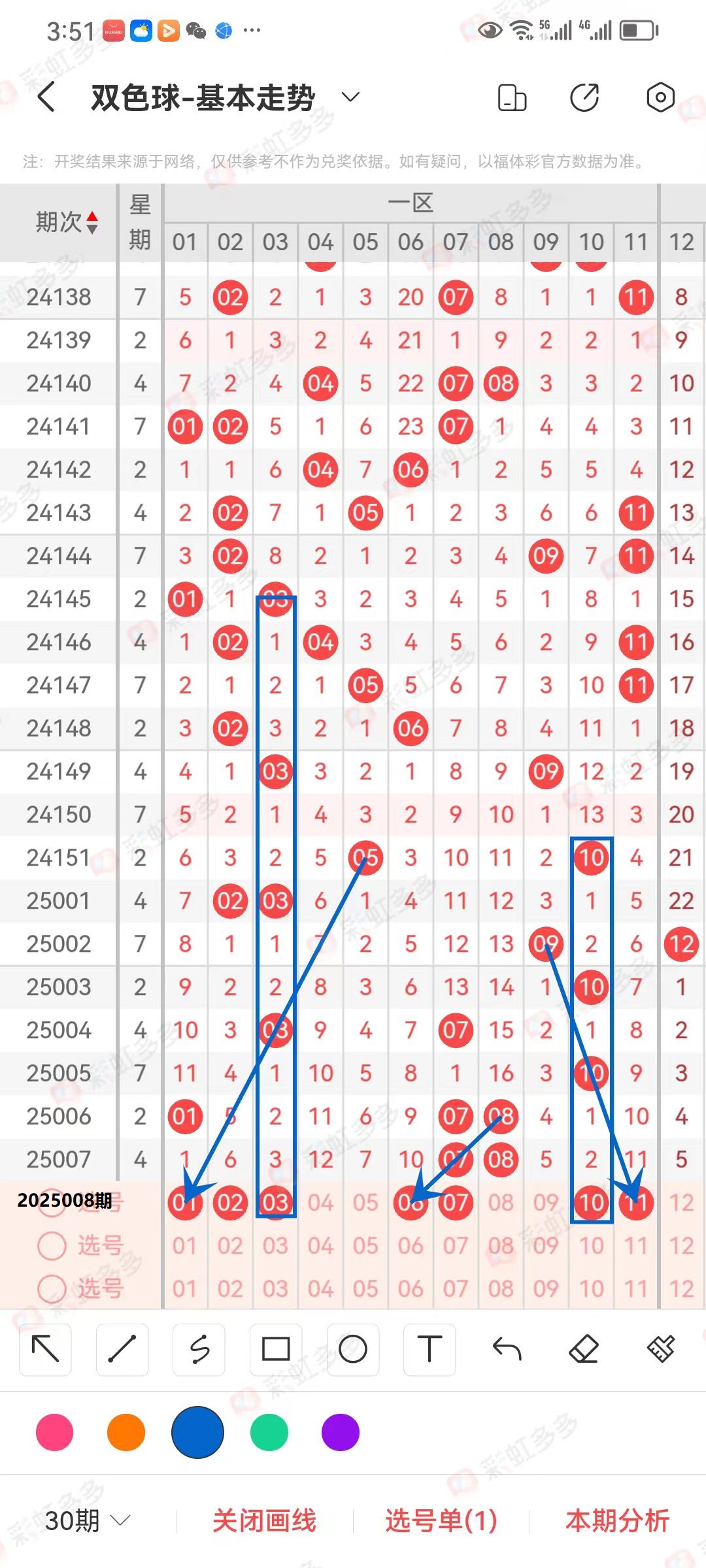Select the arrow drawing tool

pyautogui.click(x=45, y=1348)
